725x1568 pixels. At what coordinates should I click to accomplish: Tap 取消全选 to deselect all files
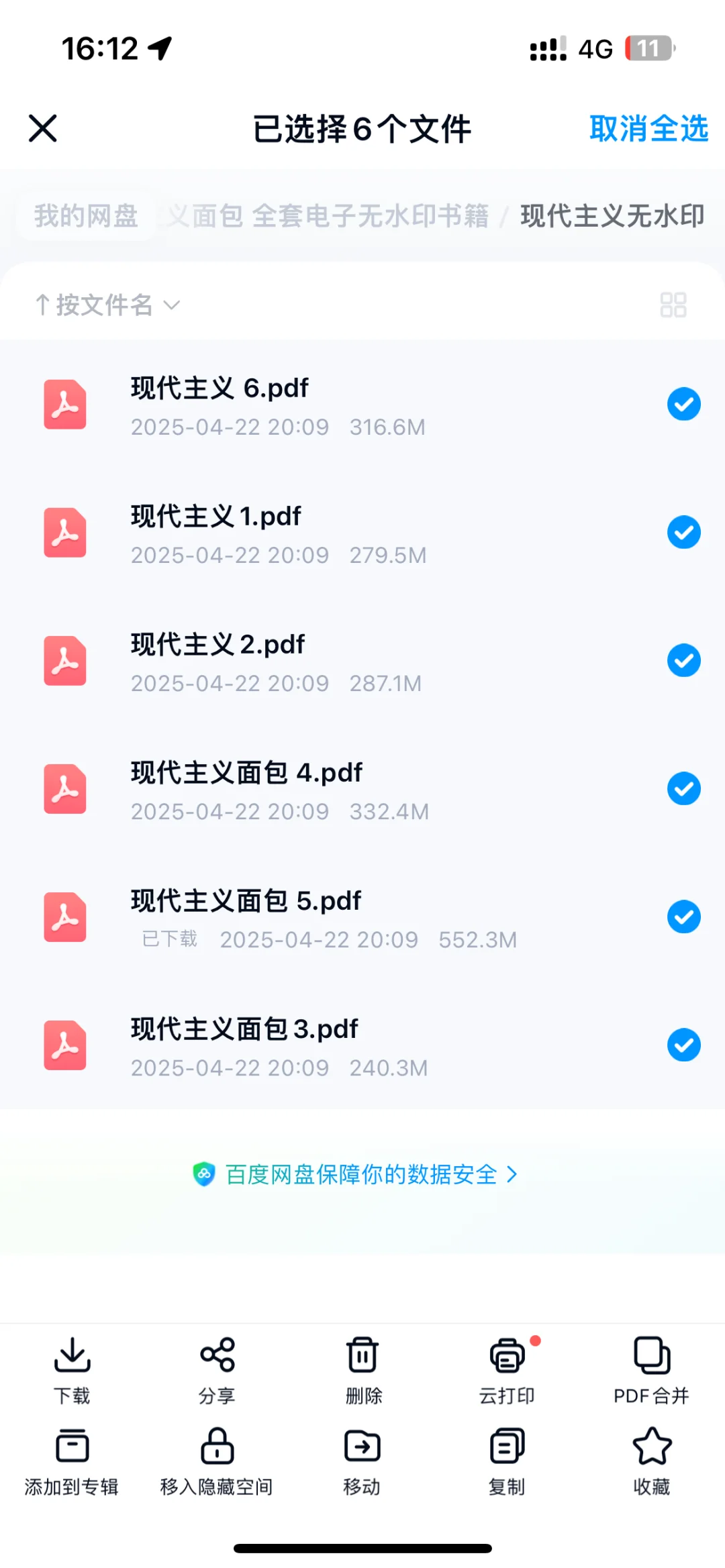[x=648, y=128]
